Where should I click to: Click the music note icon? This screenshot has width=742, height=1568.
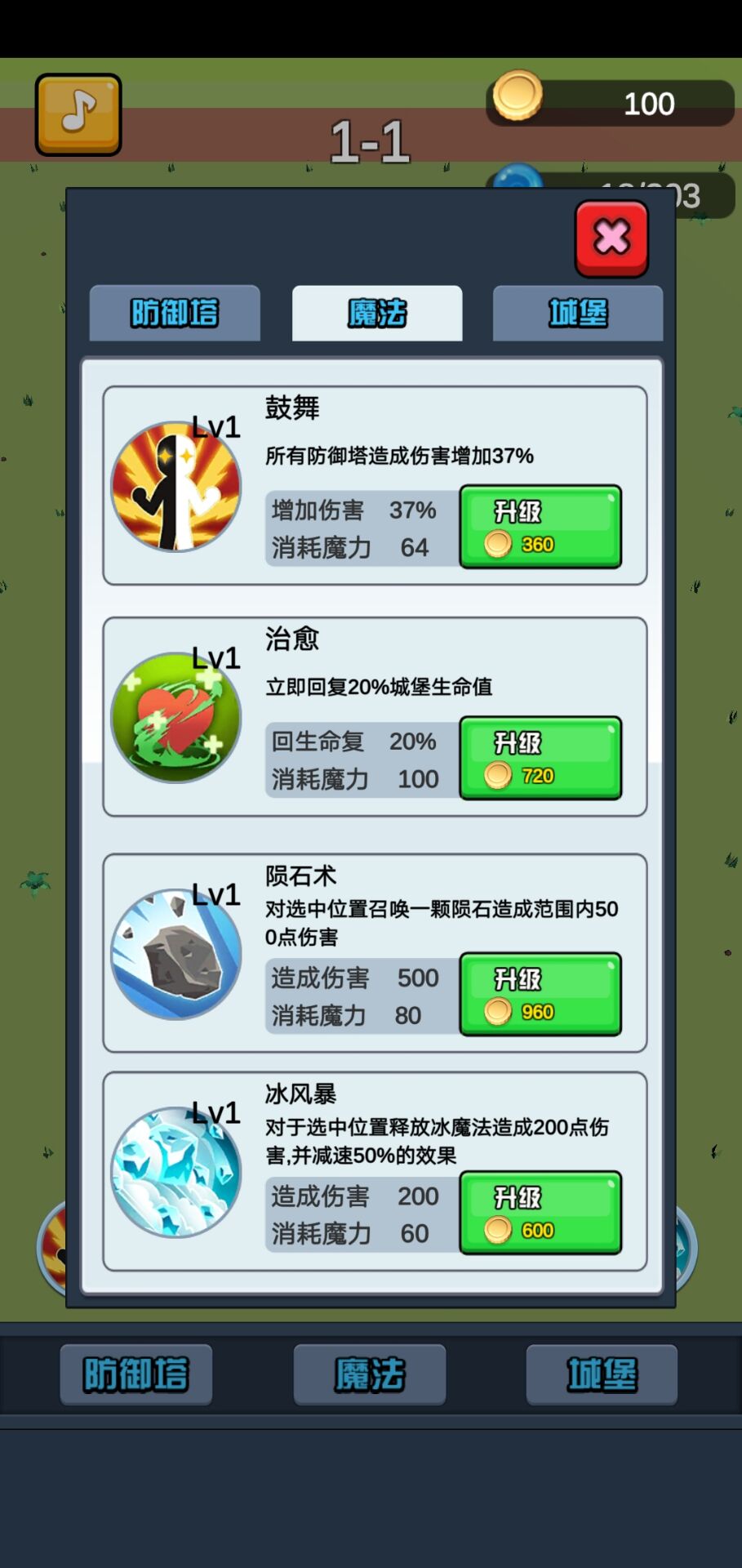[78, 114]
